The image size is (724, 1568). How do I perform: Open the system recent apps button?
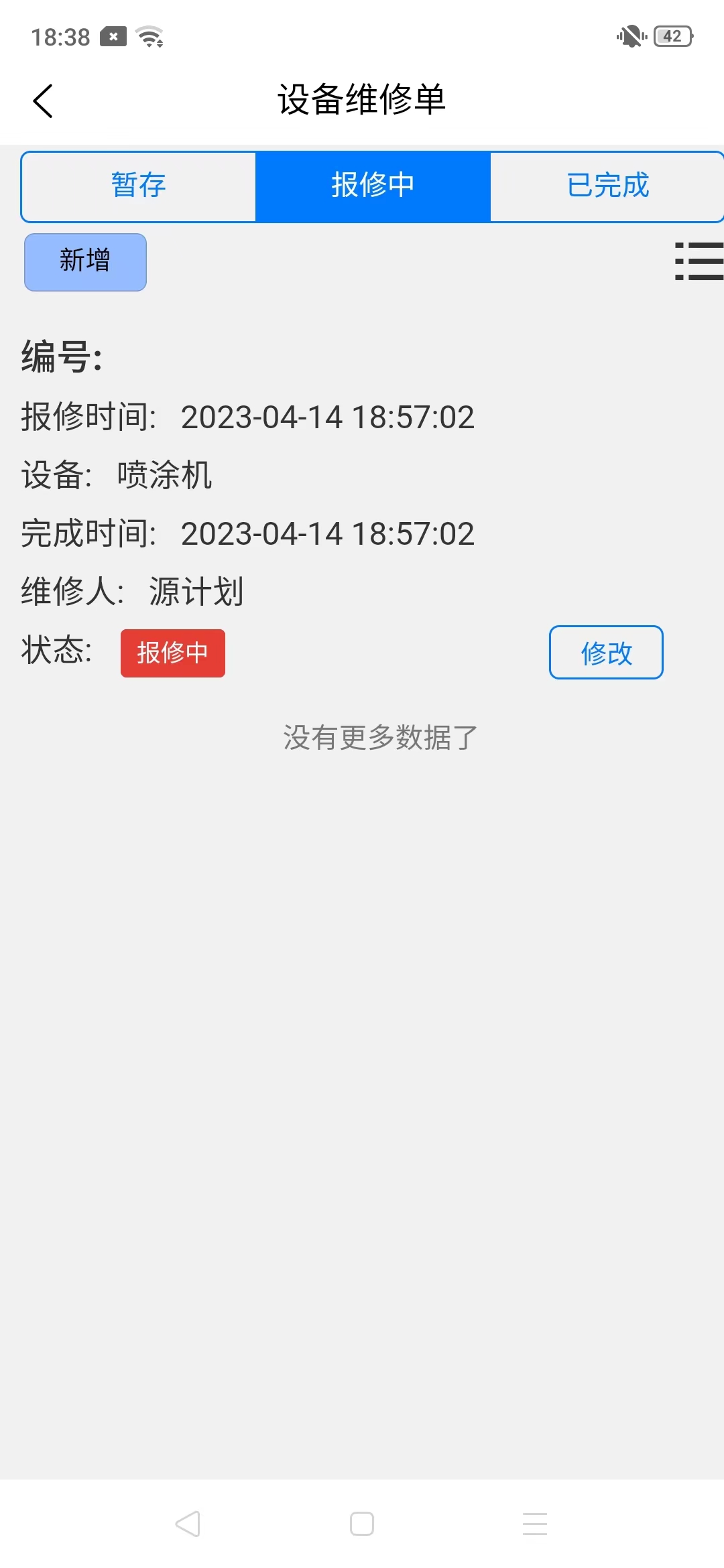[x=535, y=1524]
